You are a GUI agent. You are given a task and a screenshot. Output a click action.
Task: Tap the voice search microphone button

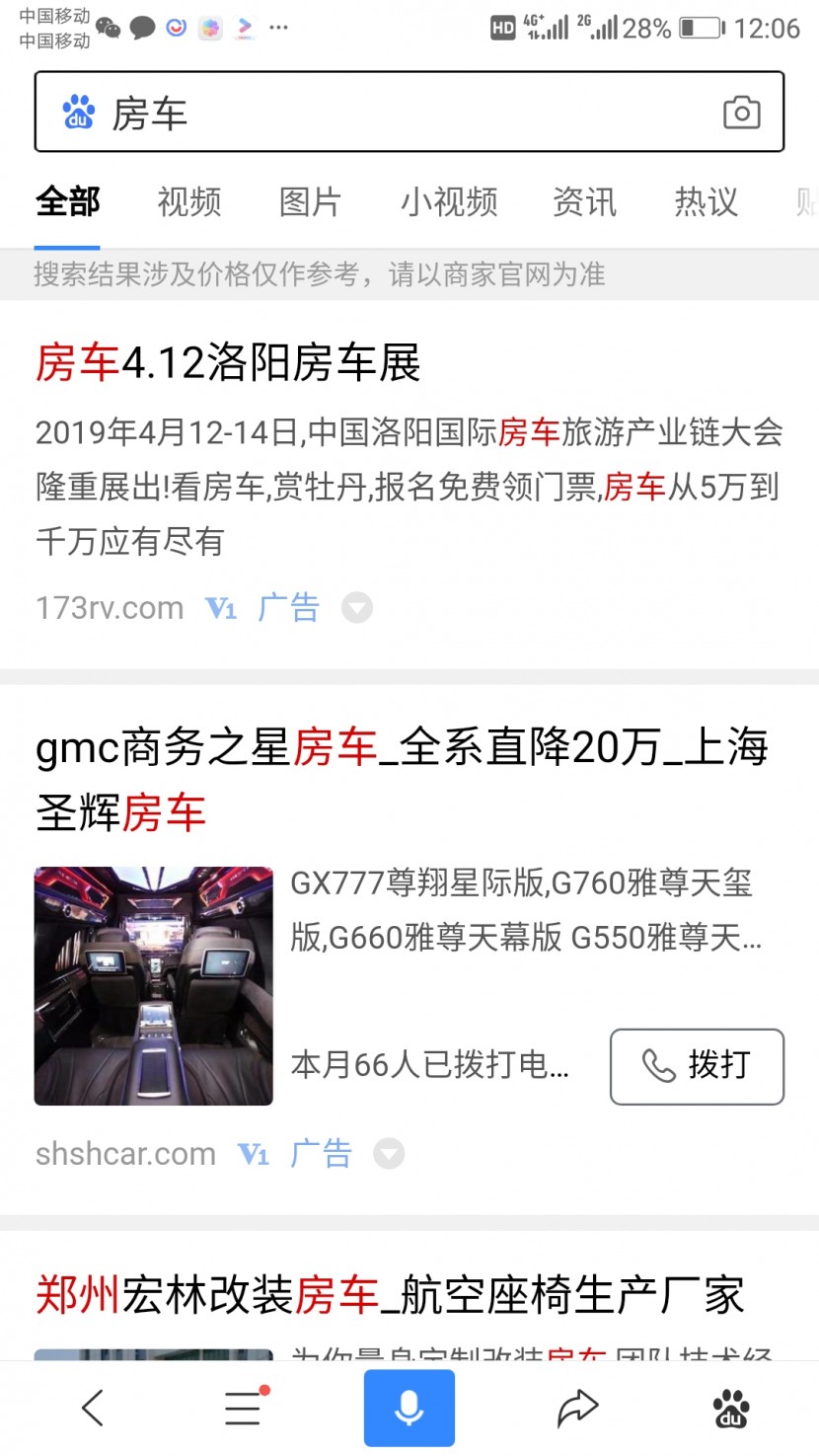[409, 1408]
